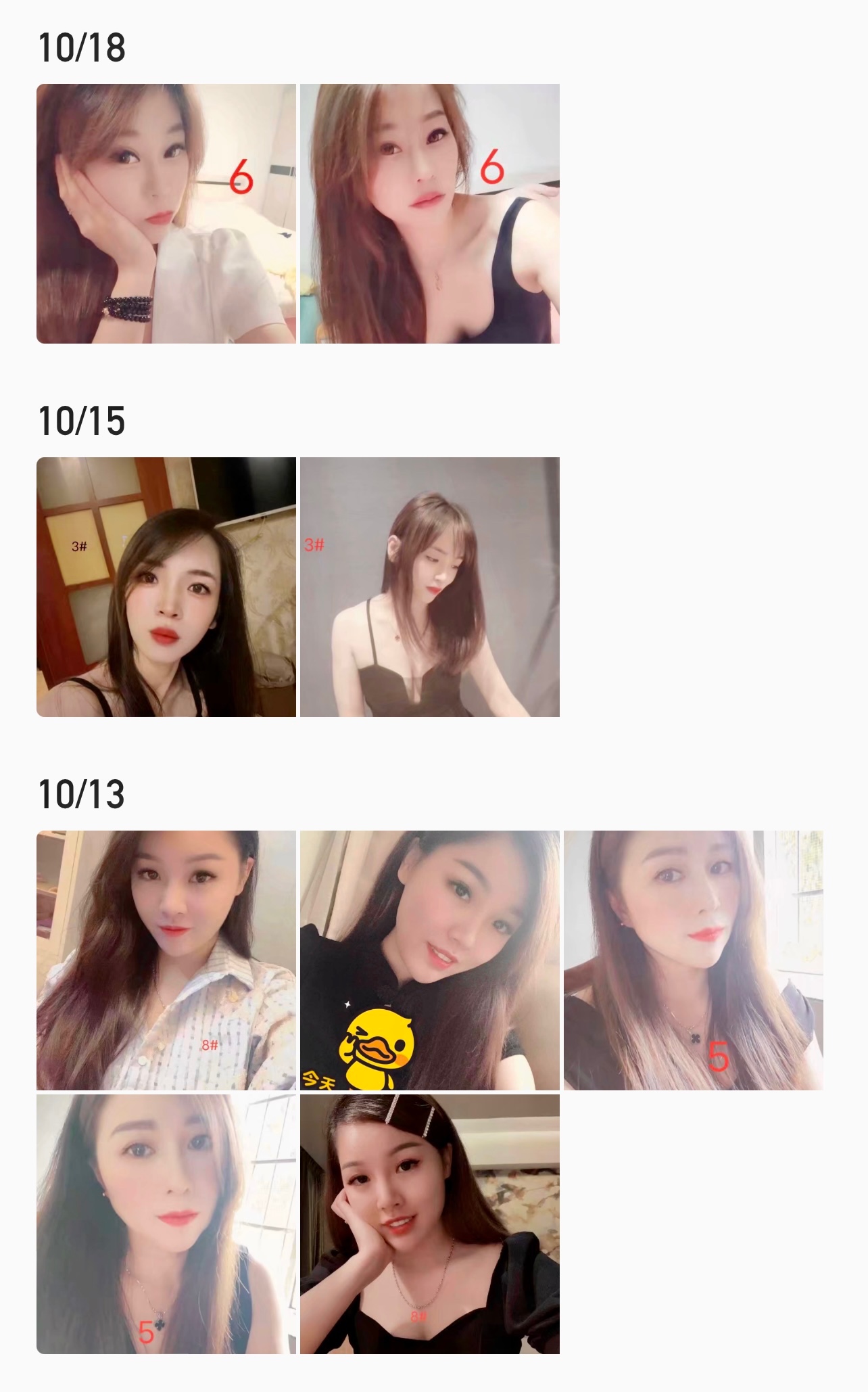The width and height of the screenshot is (868, 1392).
Task: Open the 10/18 photo with black tank top
Action: tap(429, 213)
